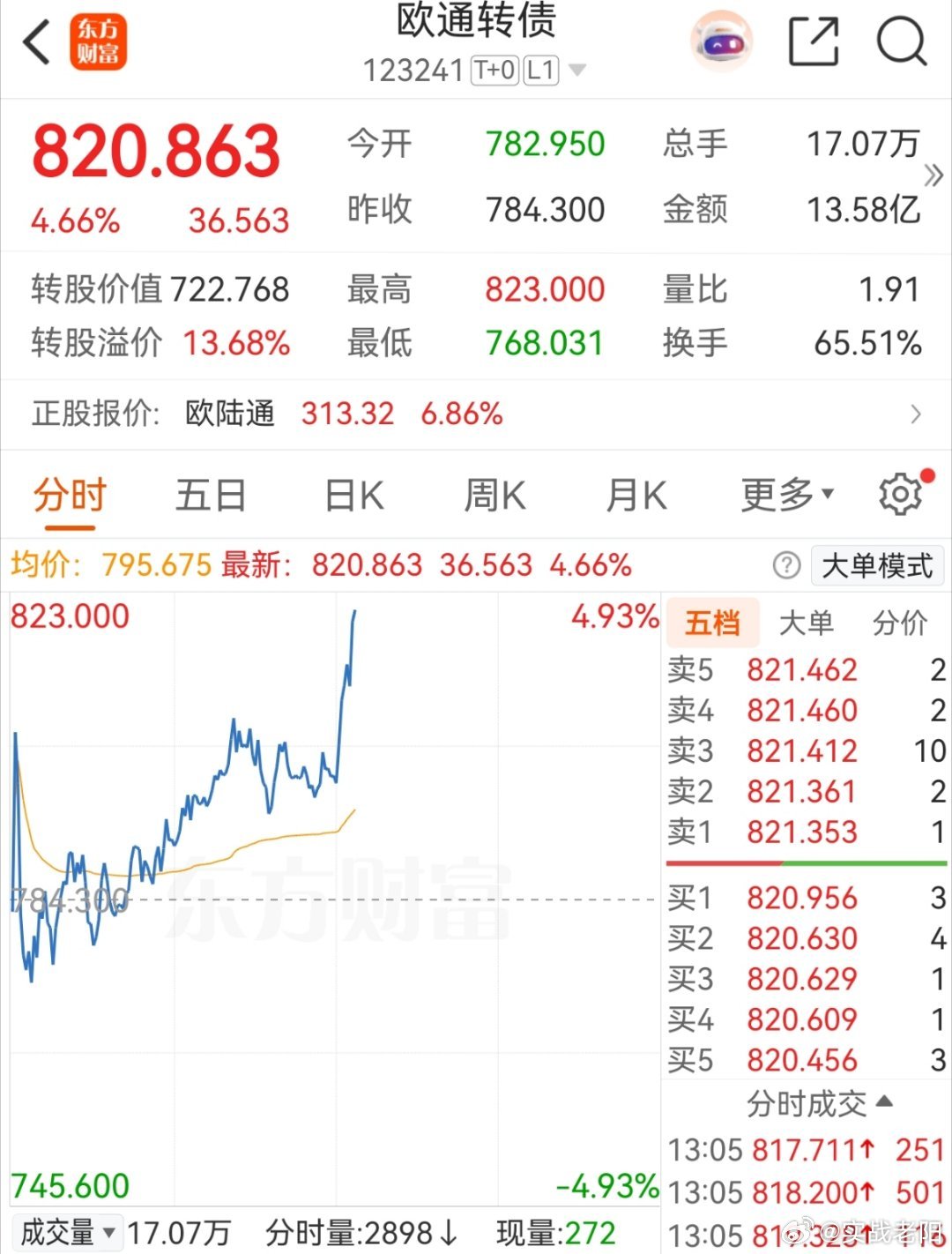Click the double-arrow to see more quote data

point(933,175)
